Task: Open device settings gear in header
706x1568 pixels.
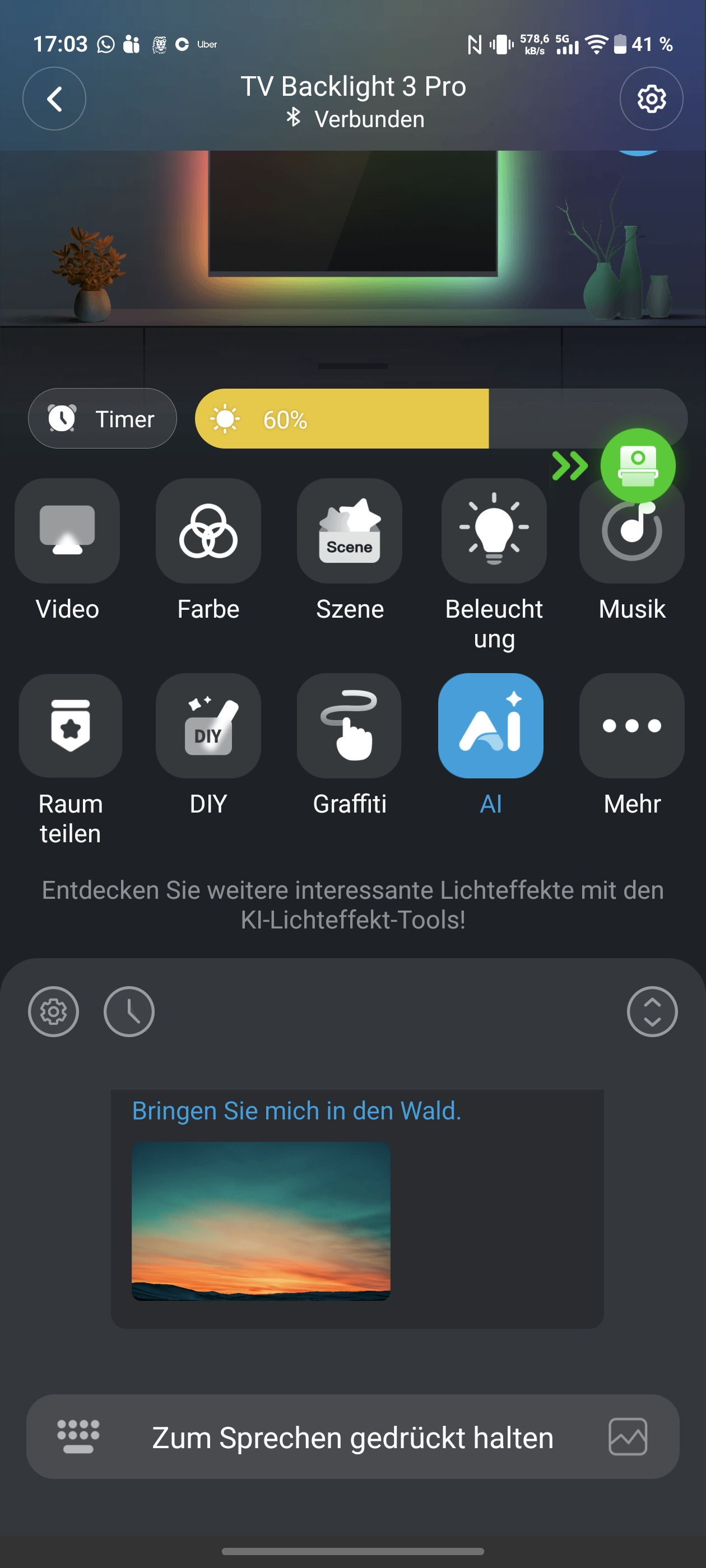Action: tap(651, 99)
